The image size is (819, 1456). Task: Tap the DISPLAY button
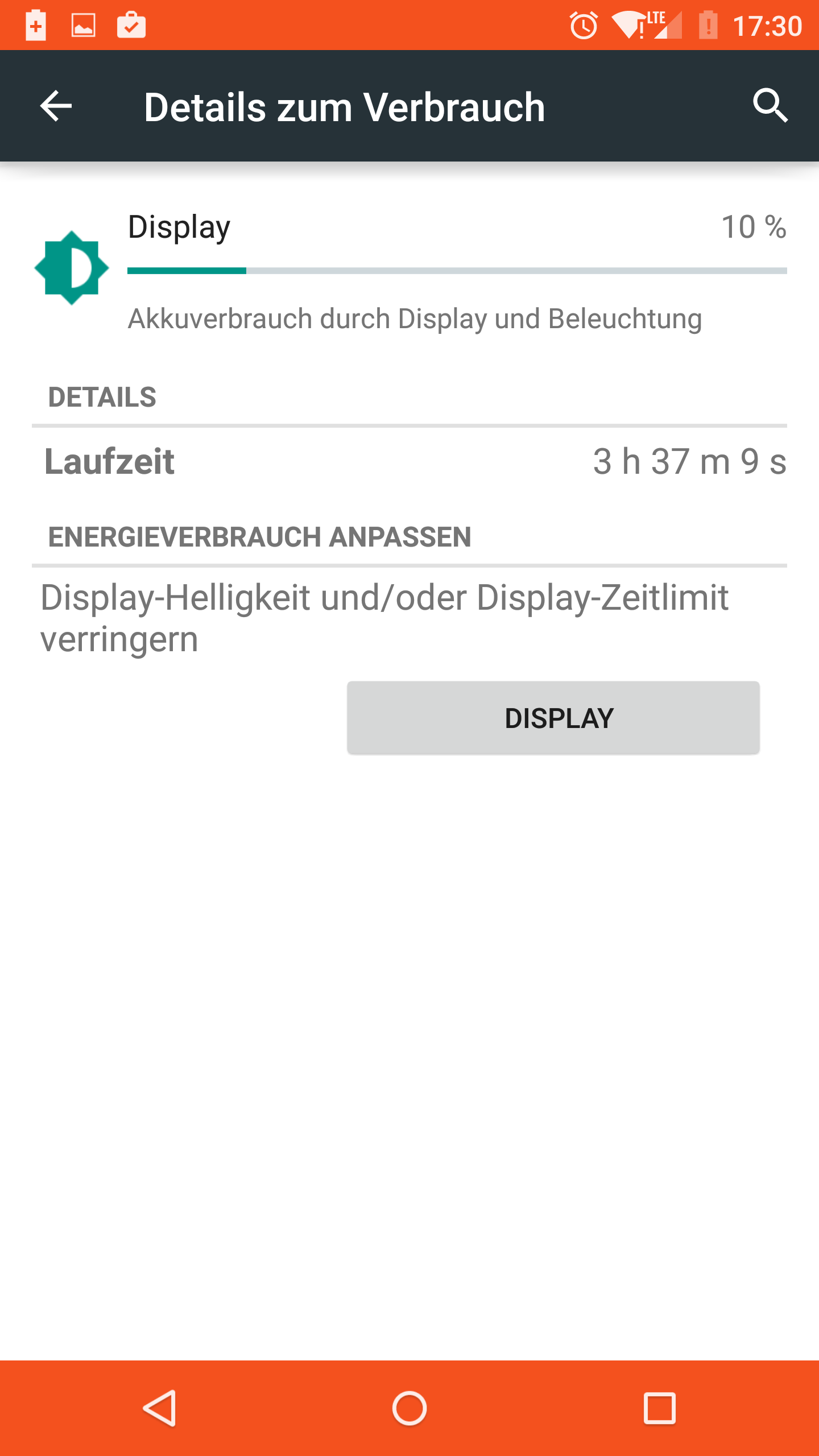point(553,718)
